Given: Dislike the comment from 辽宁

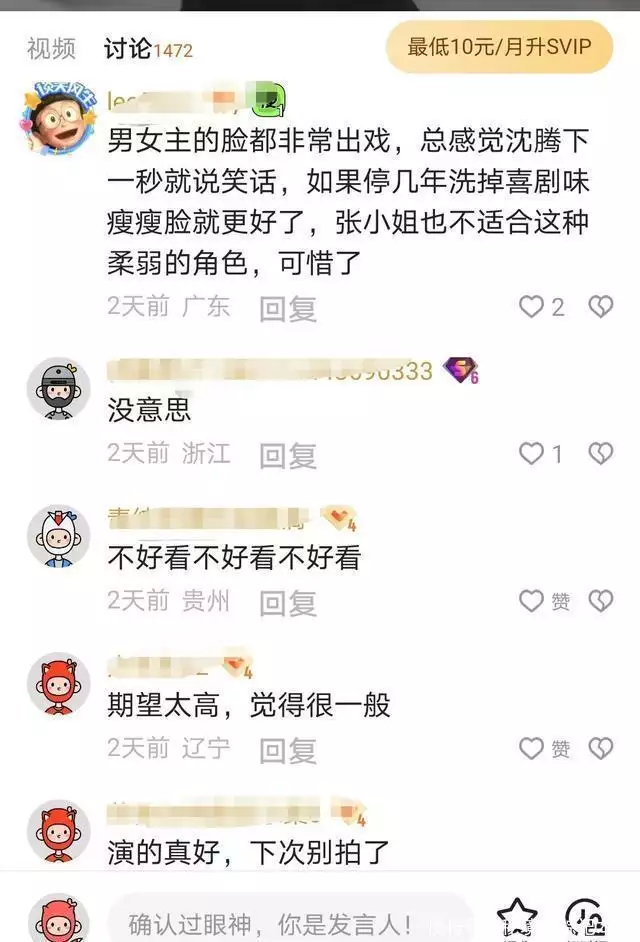Looking at the screenshot, I should click(x=600, y=748).
